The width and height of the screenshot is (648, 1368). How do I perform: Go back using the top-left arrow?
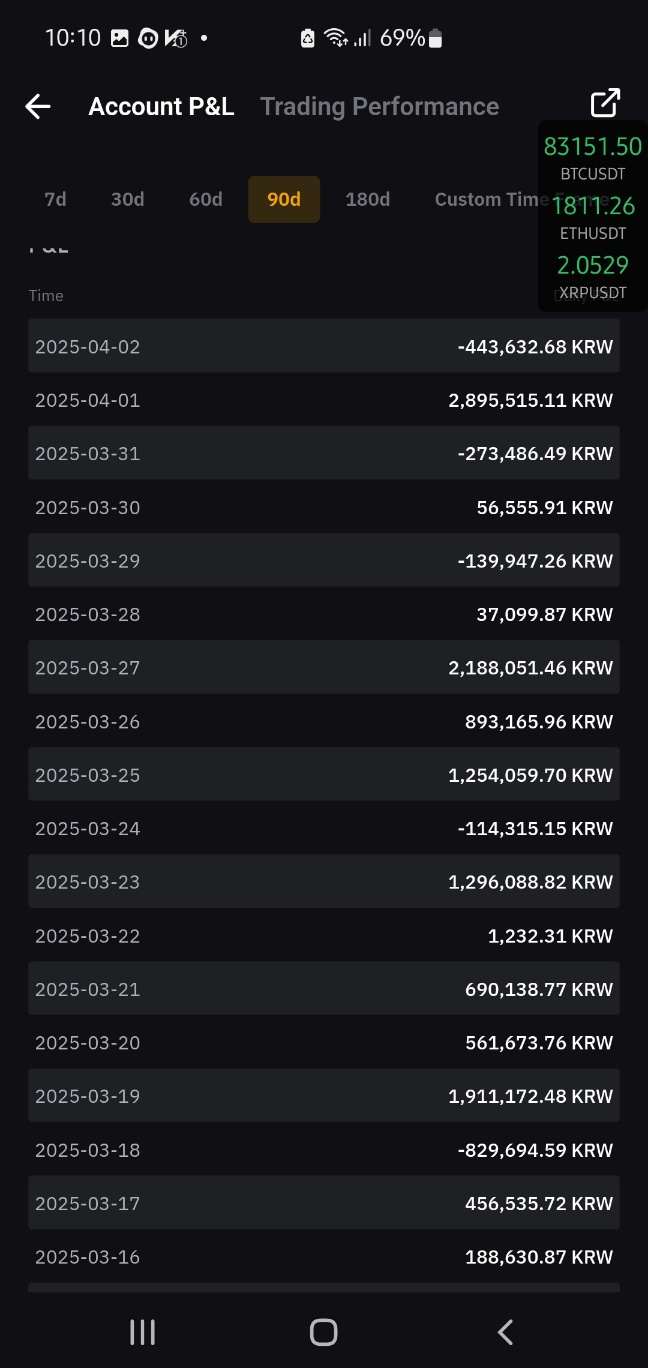tap(38, 106)
